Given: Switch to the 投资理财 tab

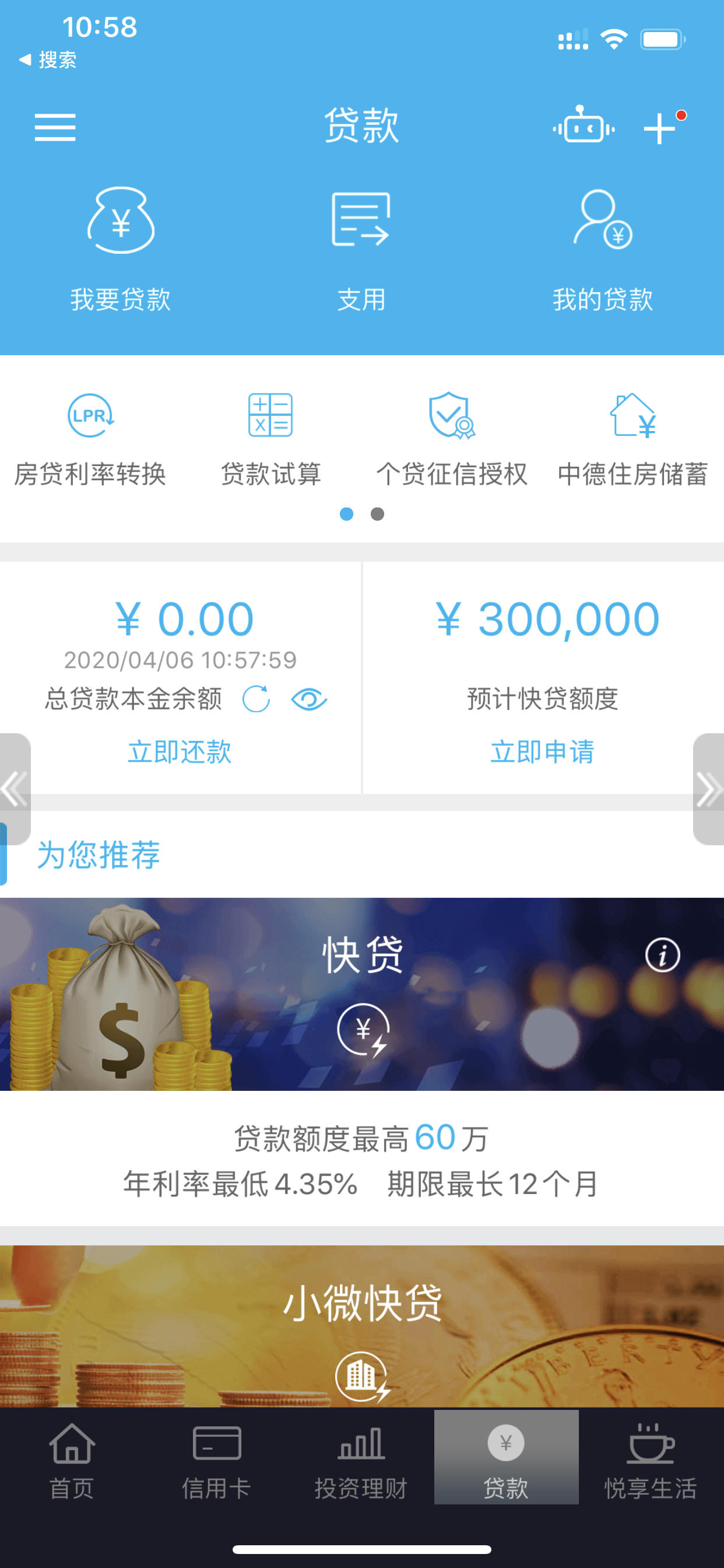Looking at the screenshot, I should (x=361, y=1461).
